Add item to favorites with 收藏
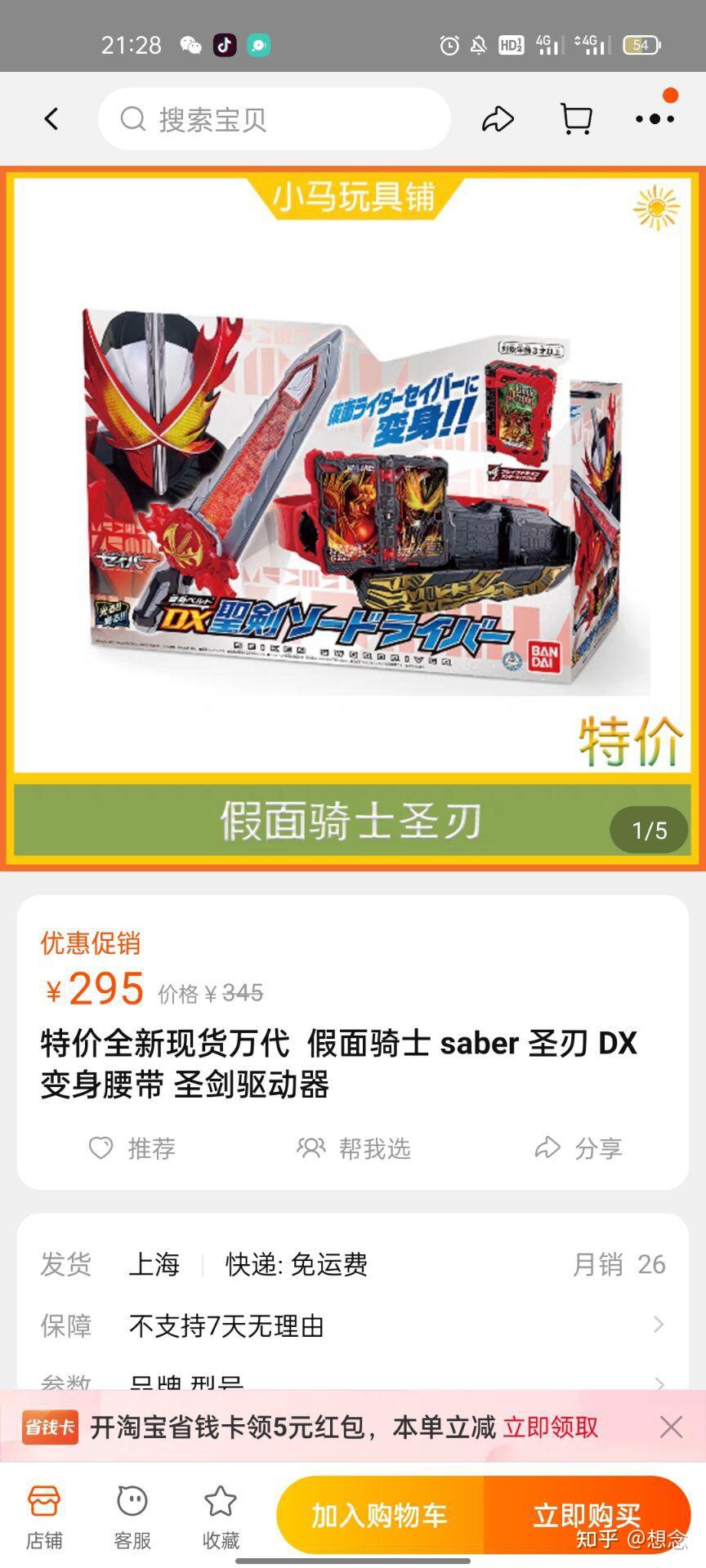The image size is (706, 1568). coord(221,1517)
